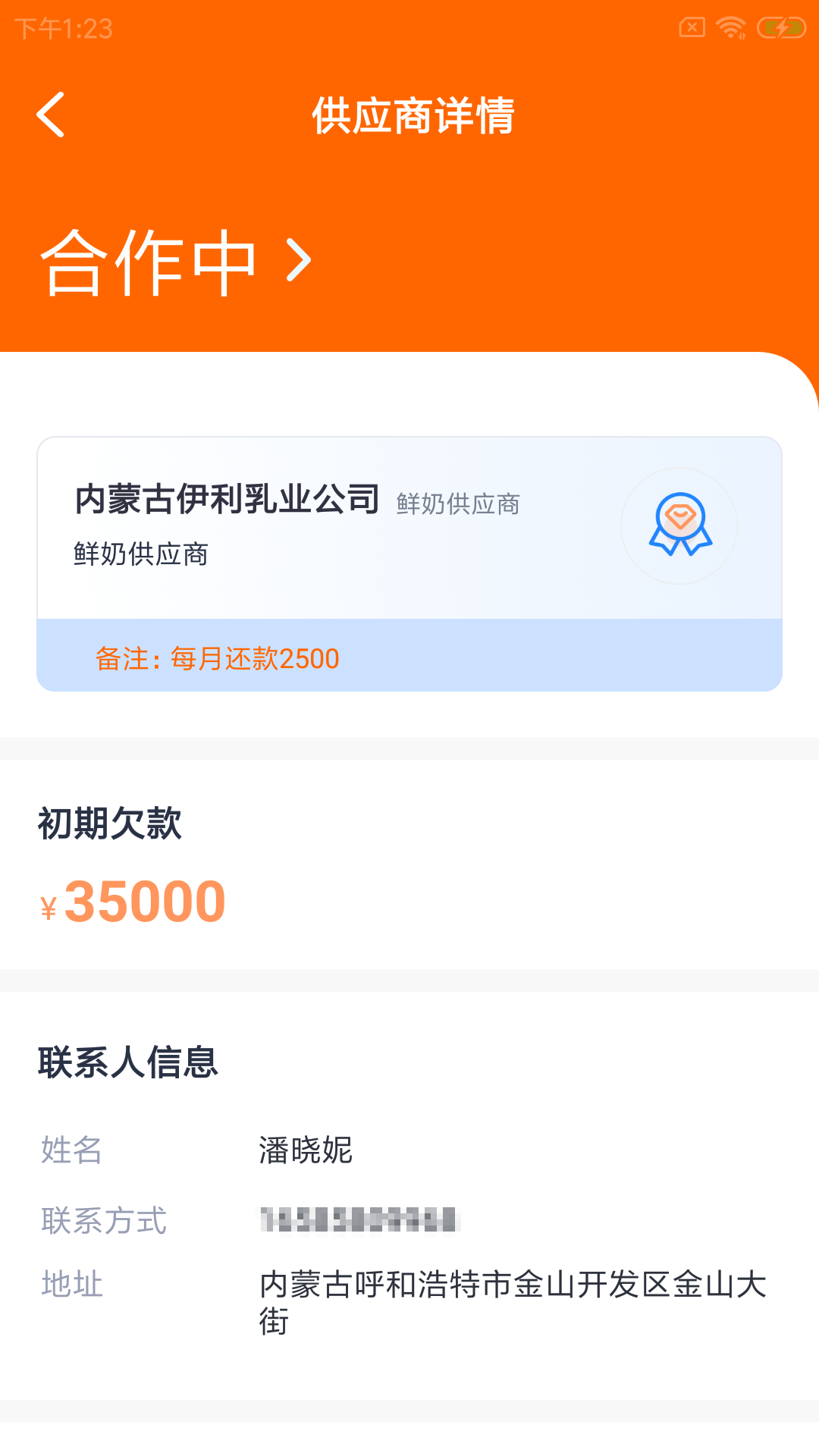This screenshot has height=1456, width=819.
Task: Tap the 鲜奶供应商 label on the card
Action: pos(458,504)
